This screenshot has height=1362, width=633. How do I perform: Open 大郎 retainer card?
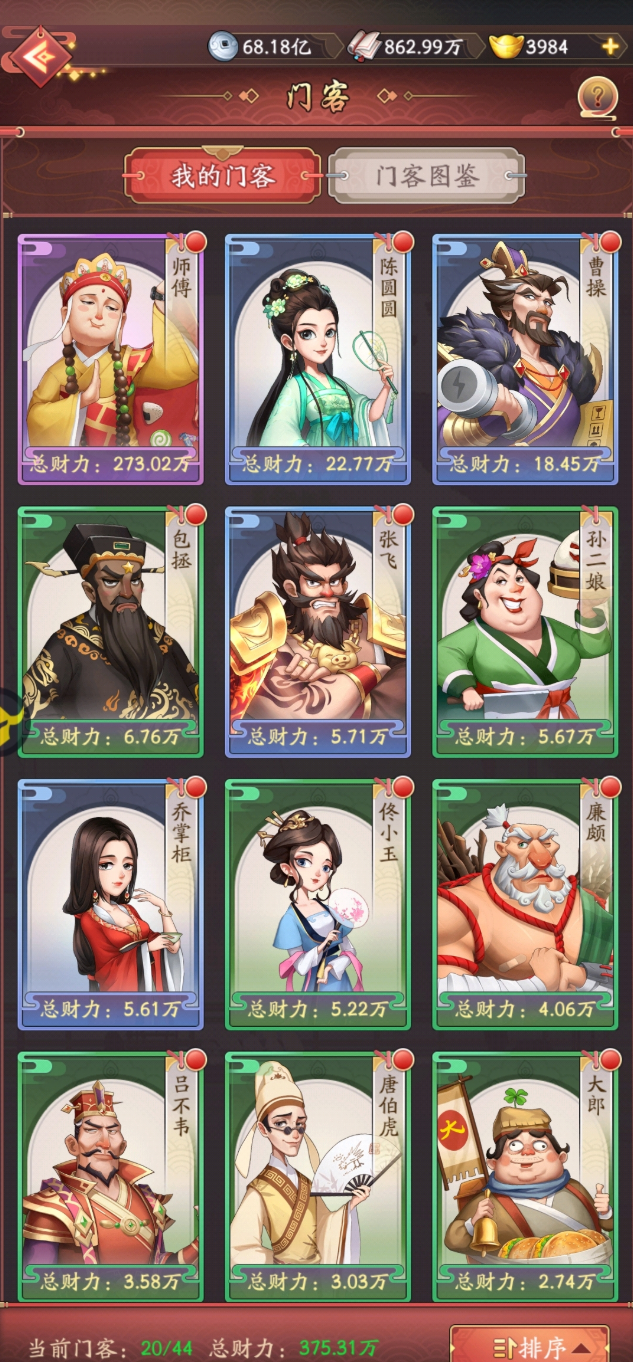525,1175
